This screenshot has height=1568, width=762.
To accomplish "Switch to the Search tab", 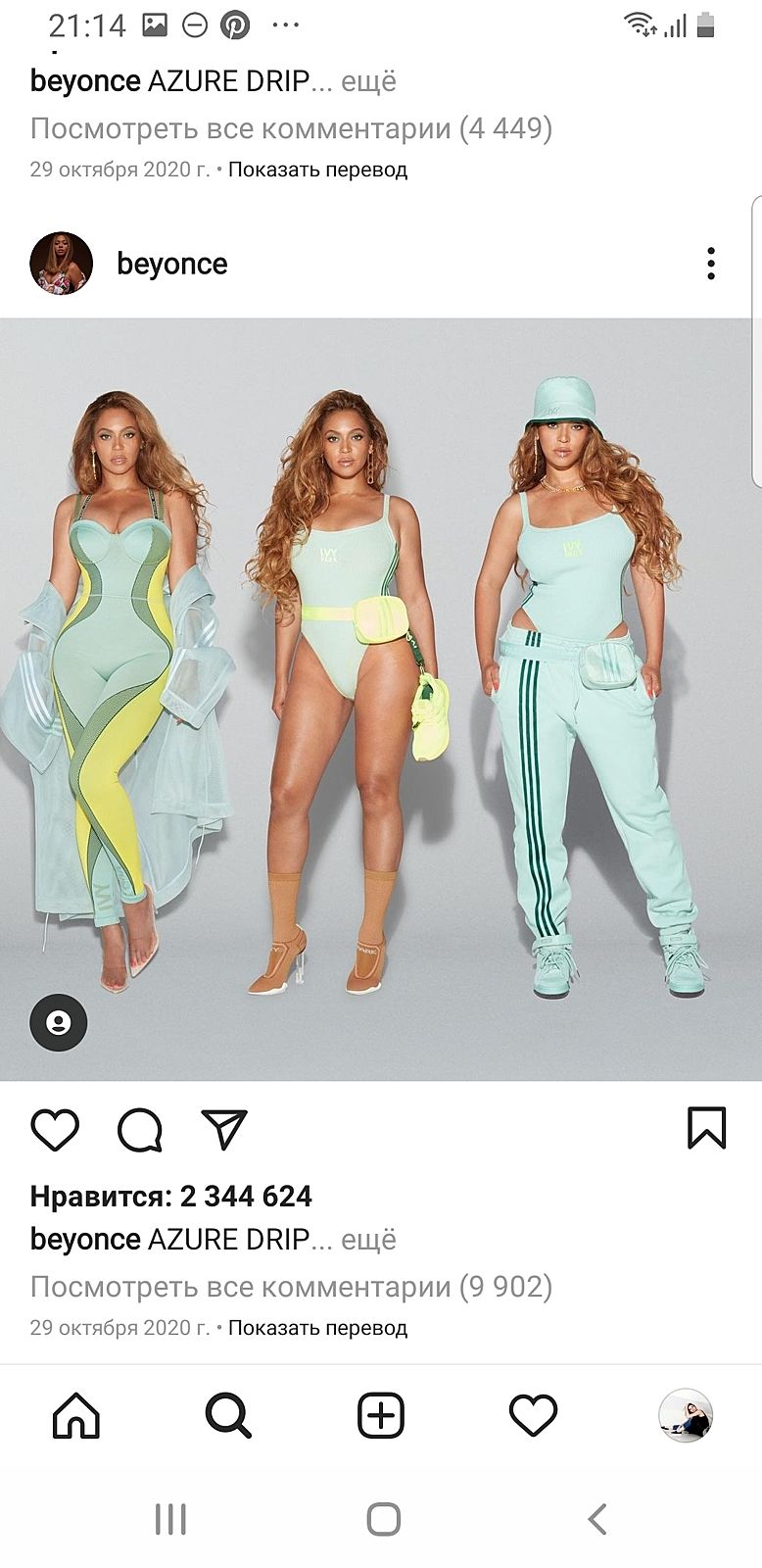I will pyautogui.click(x=228, y=1416).
